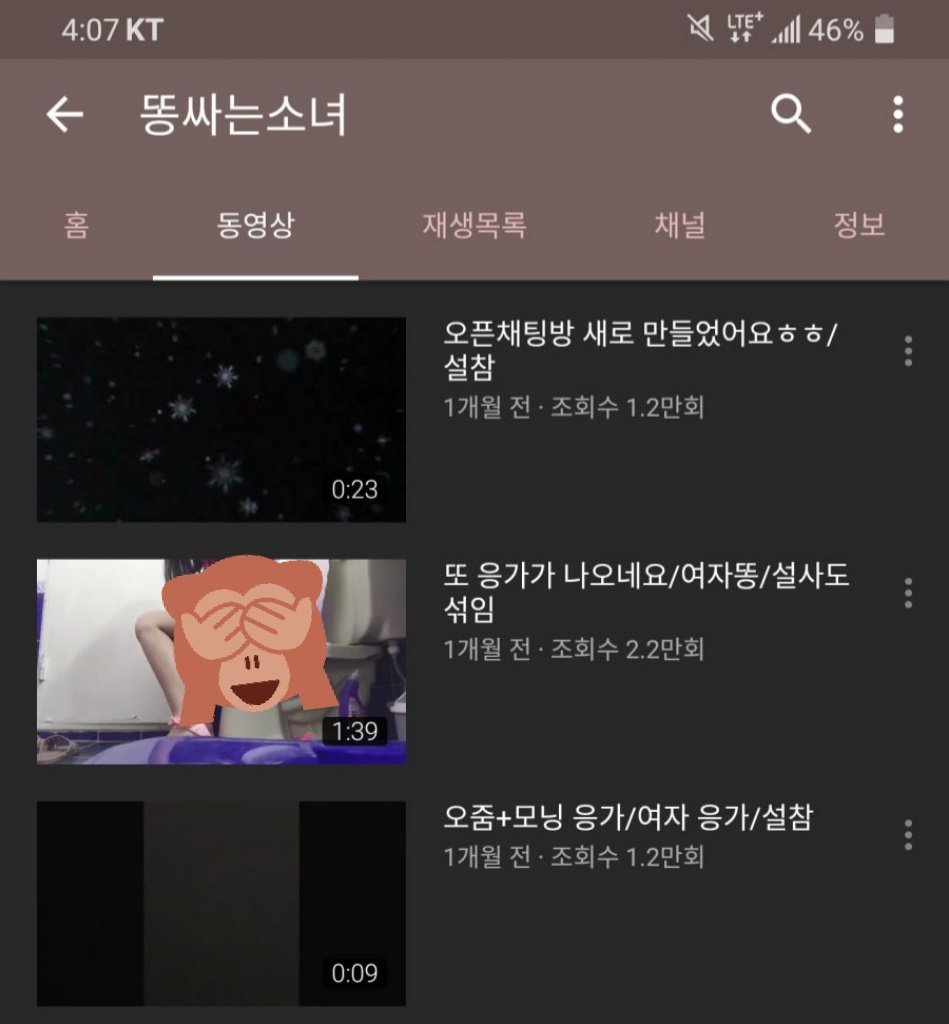This screenshot has width=949, height=1024.
Task: Switch to the 재생목록 tab
Action: tap(474, 225)
